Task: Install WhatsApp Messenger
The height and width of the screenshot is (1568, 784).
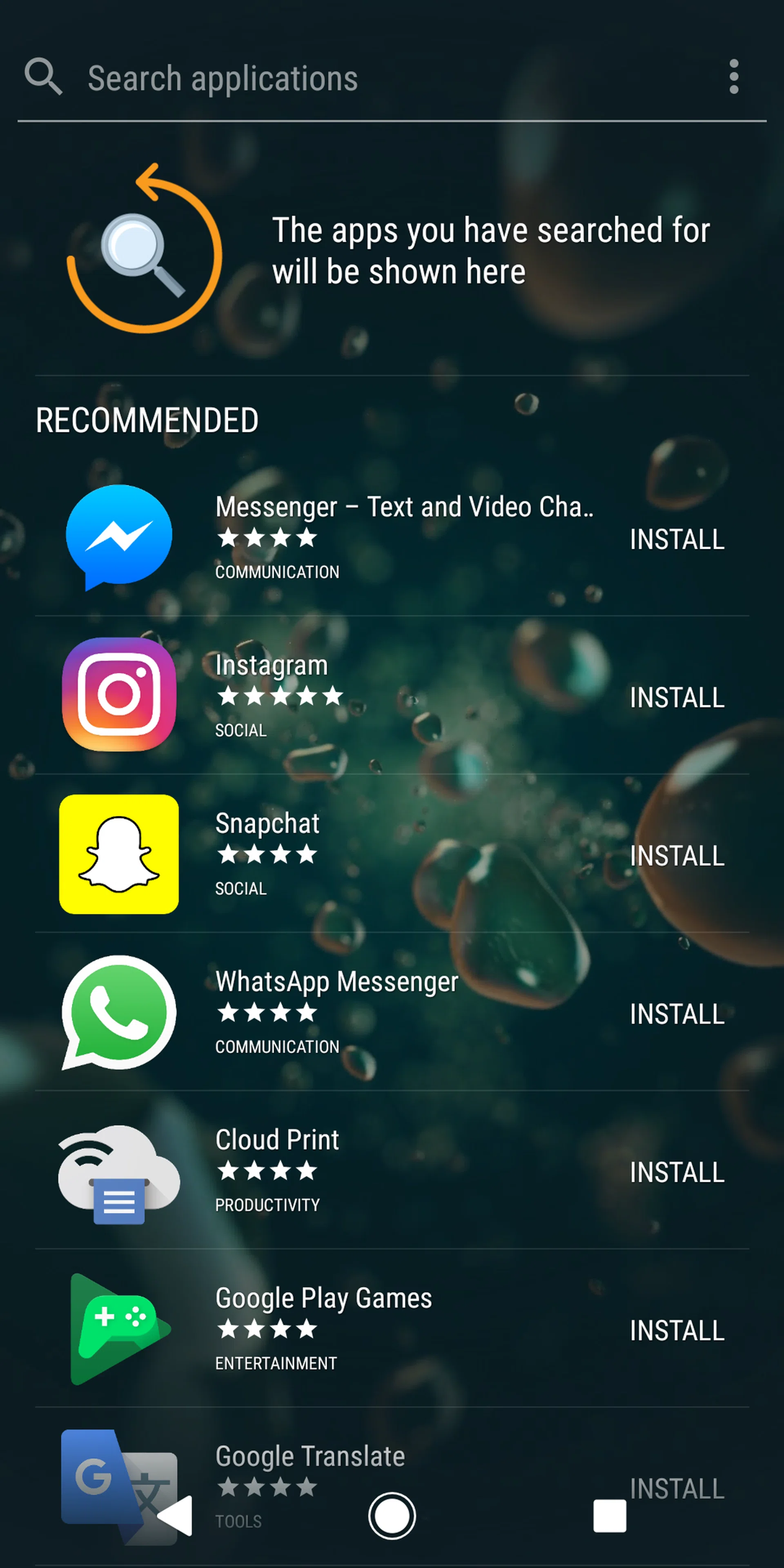Action: pyautogui.click(x=677, y=1014)
